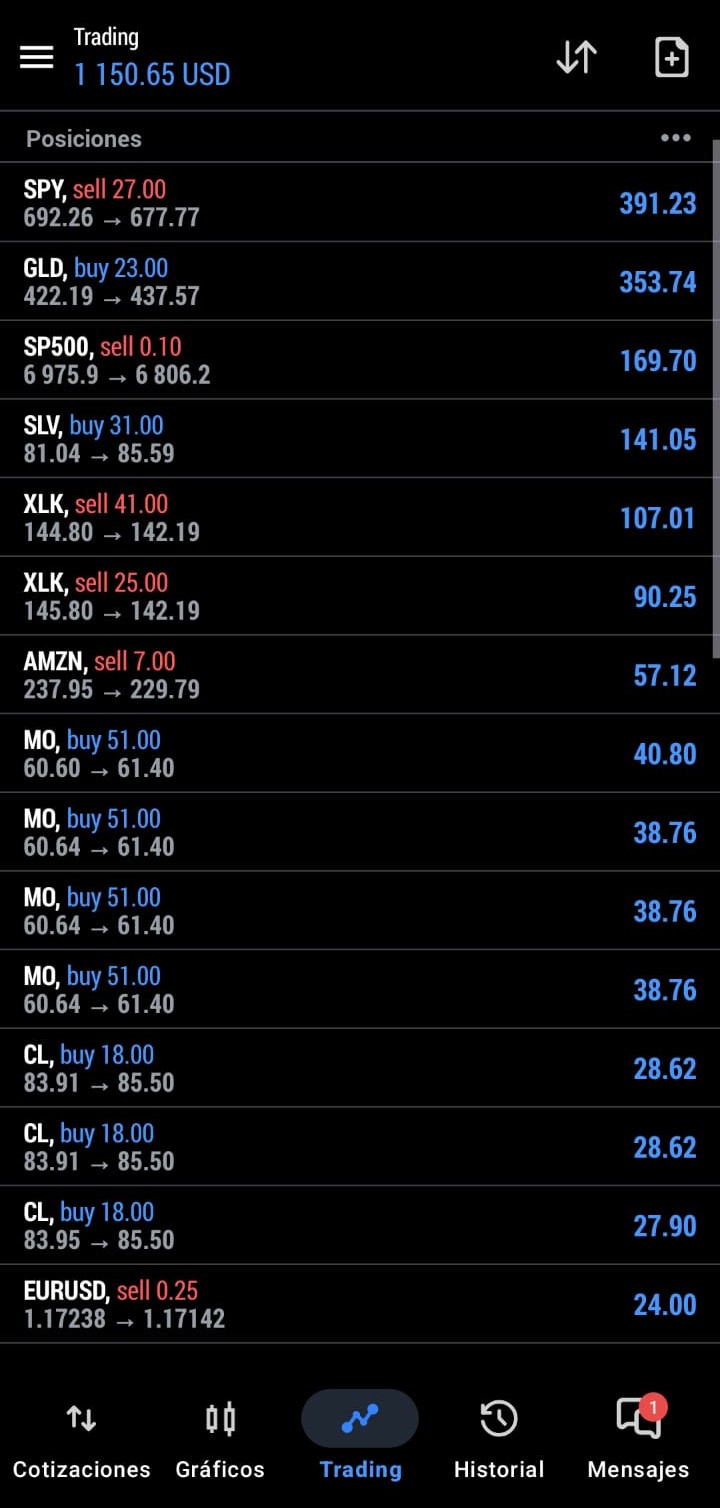Select the GLD buy 23.00 position
This screenshot has height=1508, width=720.
(360, 282)
